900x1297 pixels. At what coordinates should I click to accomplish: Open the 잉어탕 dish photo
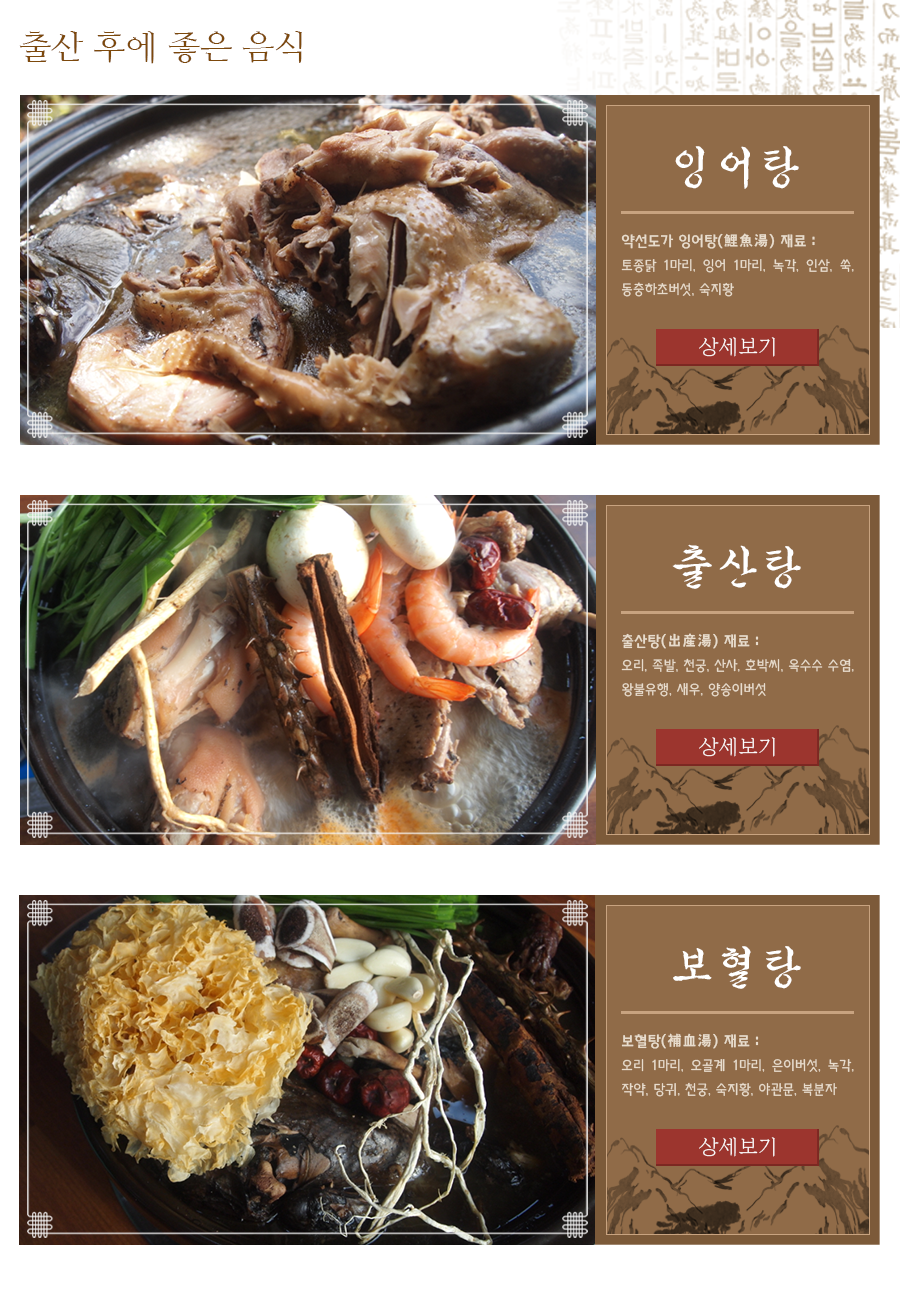[x=308, y=270]
